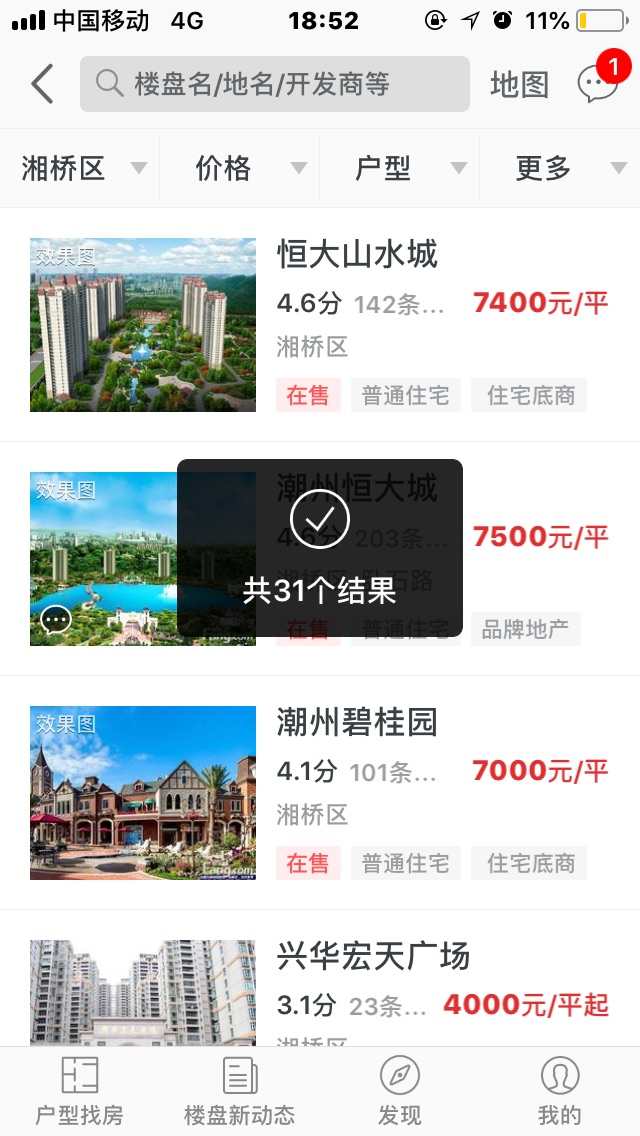Switch to the 我的 tab

tap(560, 1090)
